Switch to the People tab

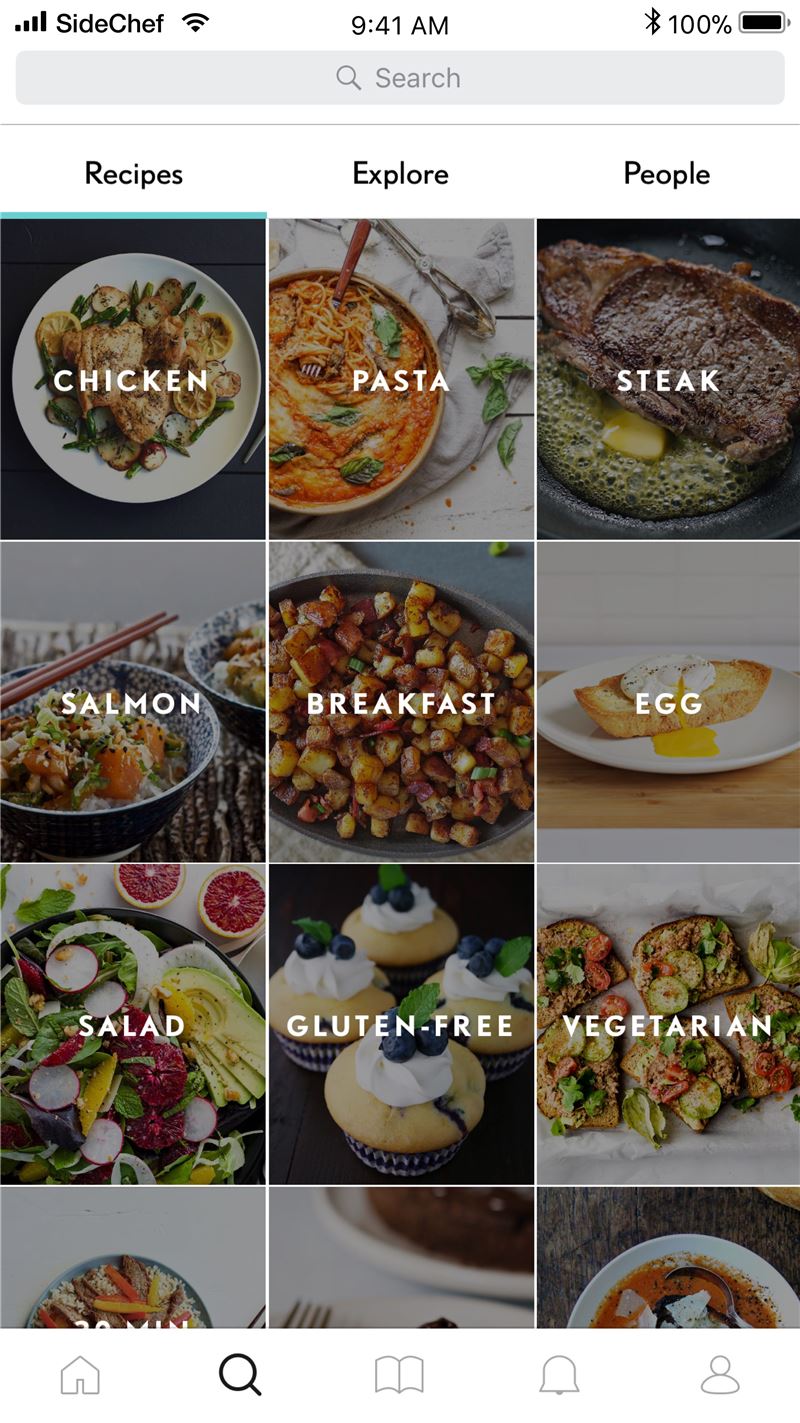pos(667,174)
